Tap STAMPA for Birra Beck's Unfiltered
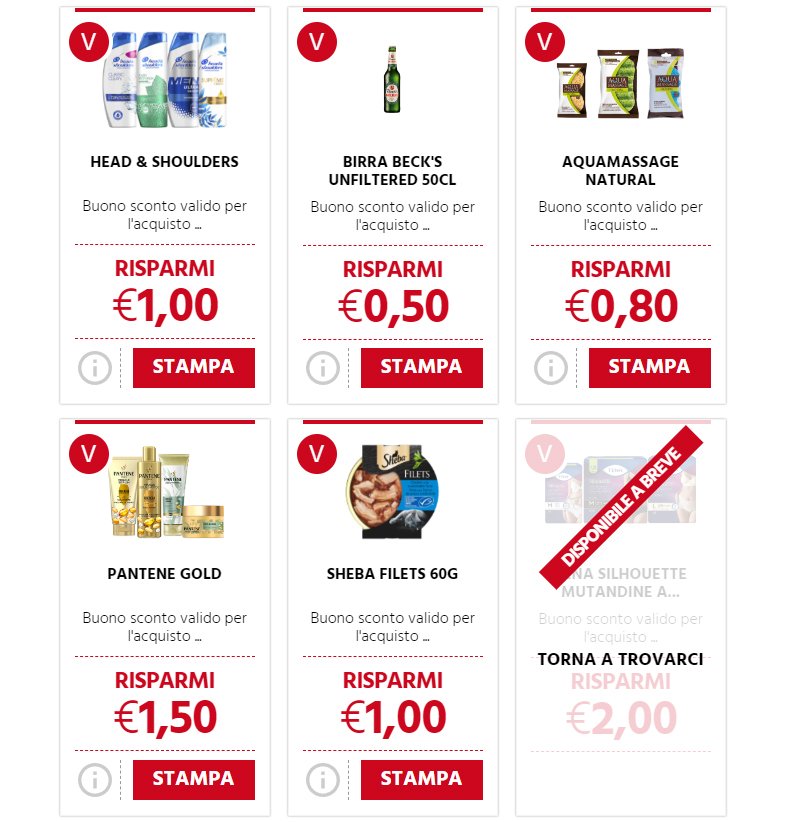The width and height of the screenshot is (786, 822). (x=421, y=367)
